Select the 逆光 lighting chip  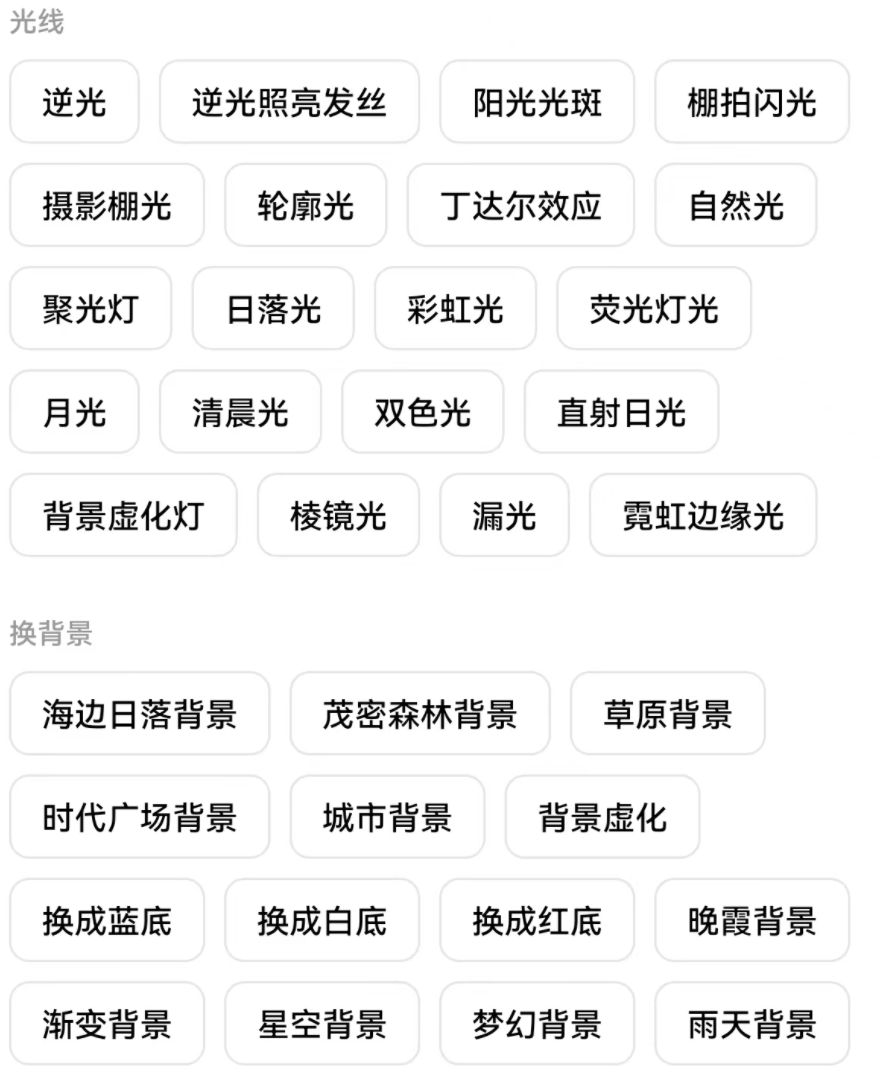point(74,102)
